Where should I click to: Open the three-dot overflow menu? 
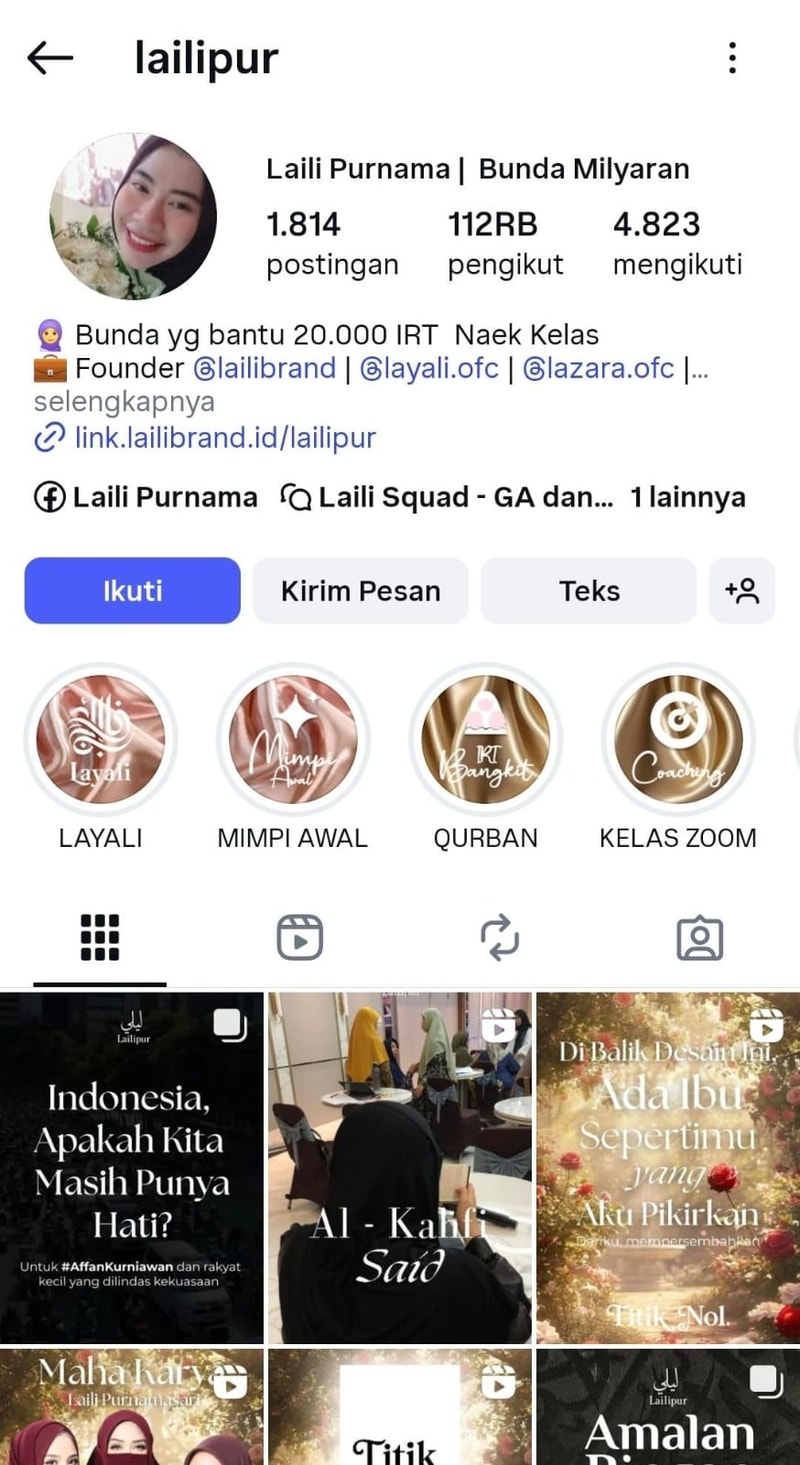click(733, 58)
